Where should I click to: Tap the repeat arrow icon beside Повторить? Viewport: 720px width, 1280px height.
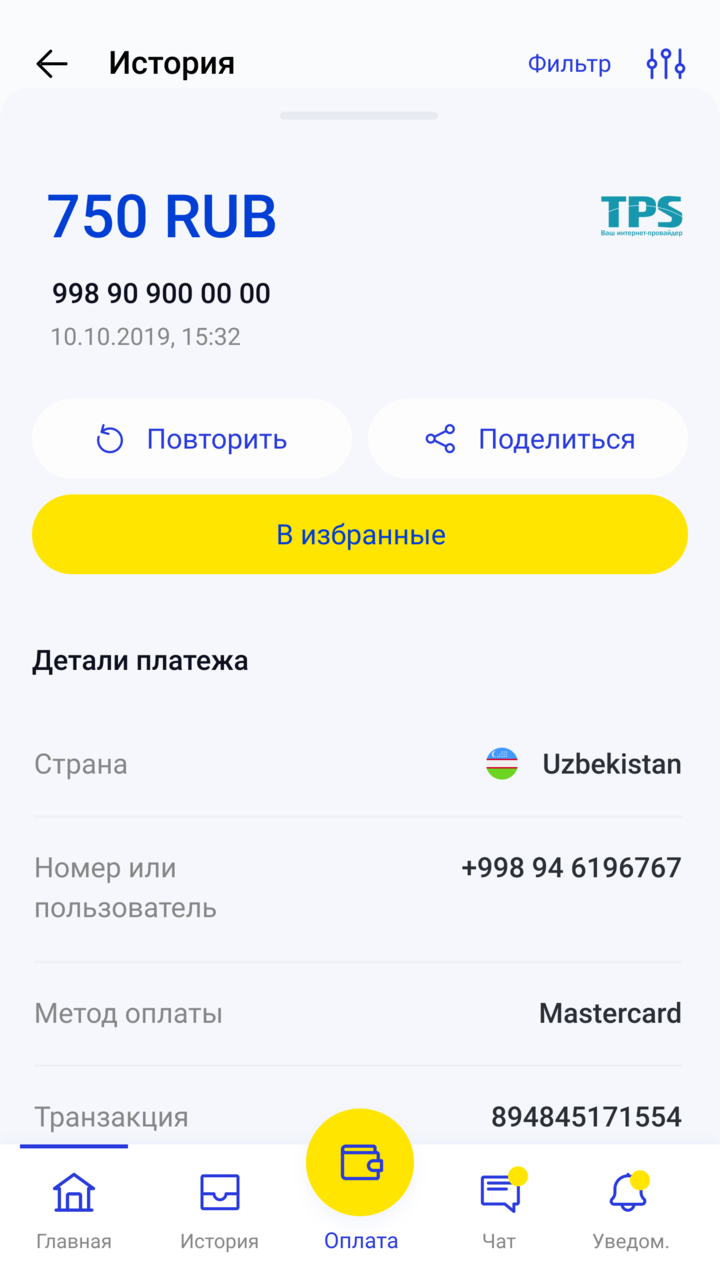110,438
